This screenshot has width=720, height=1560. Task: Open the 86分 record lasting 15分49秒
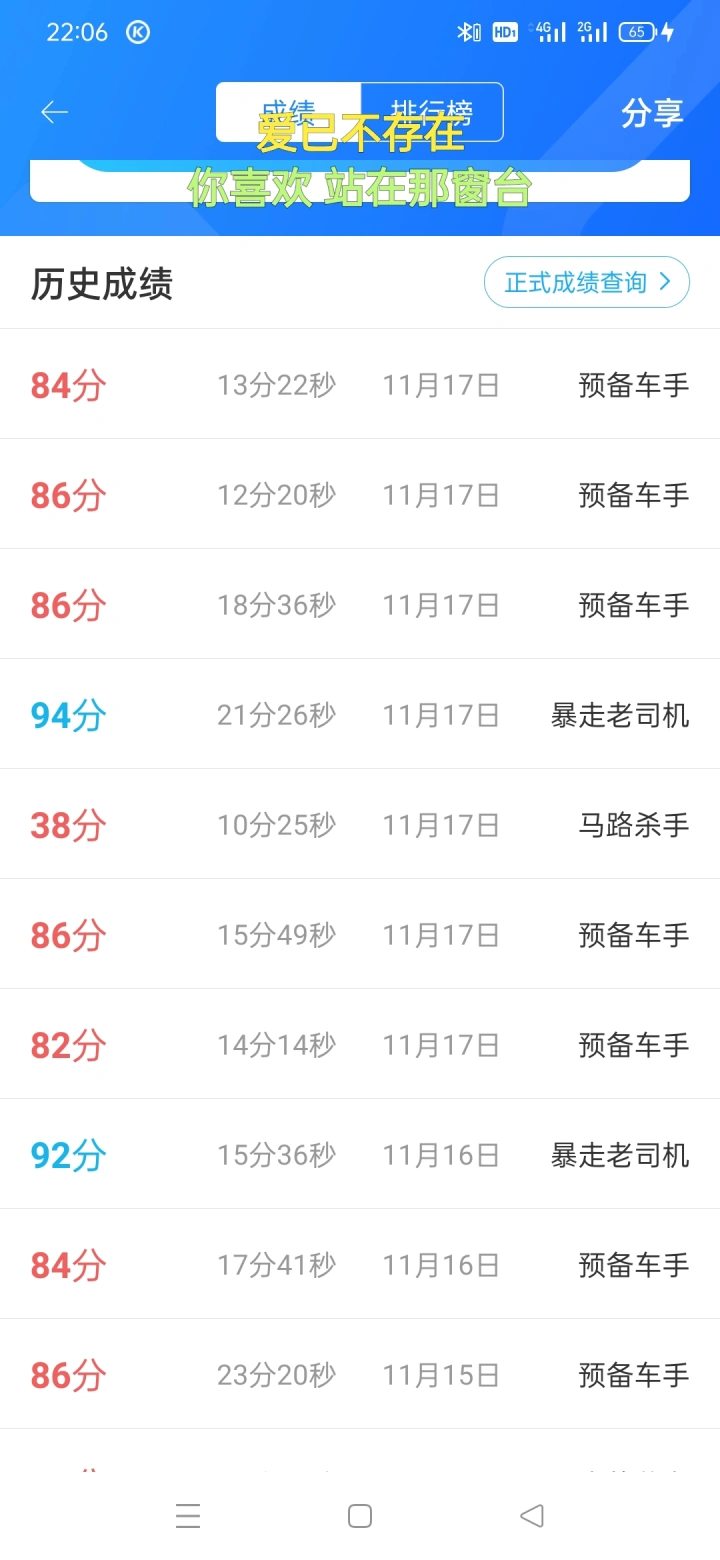coord(360,935)
